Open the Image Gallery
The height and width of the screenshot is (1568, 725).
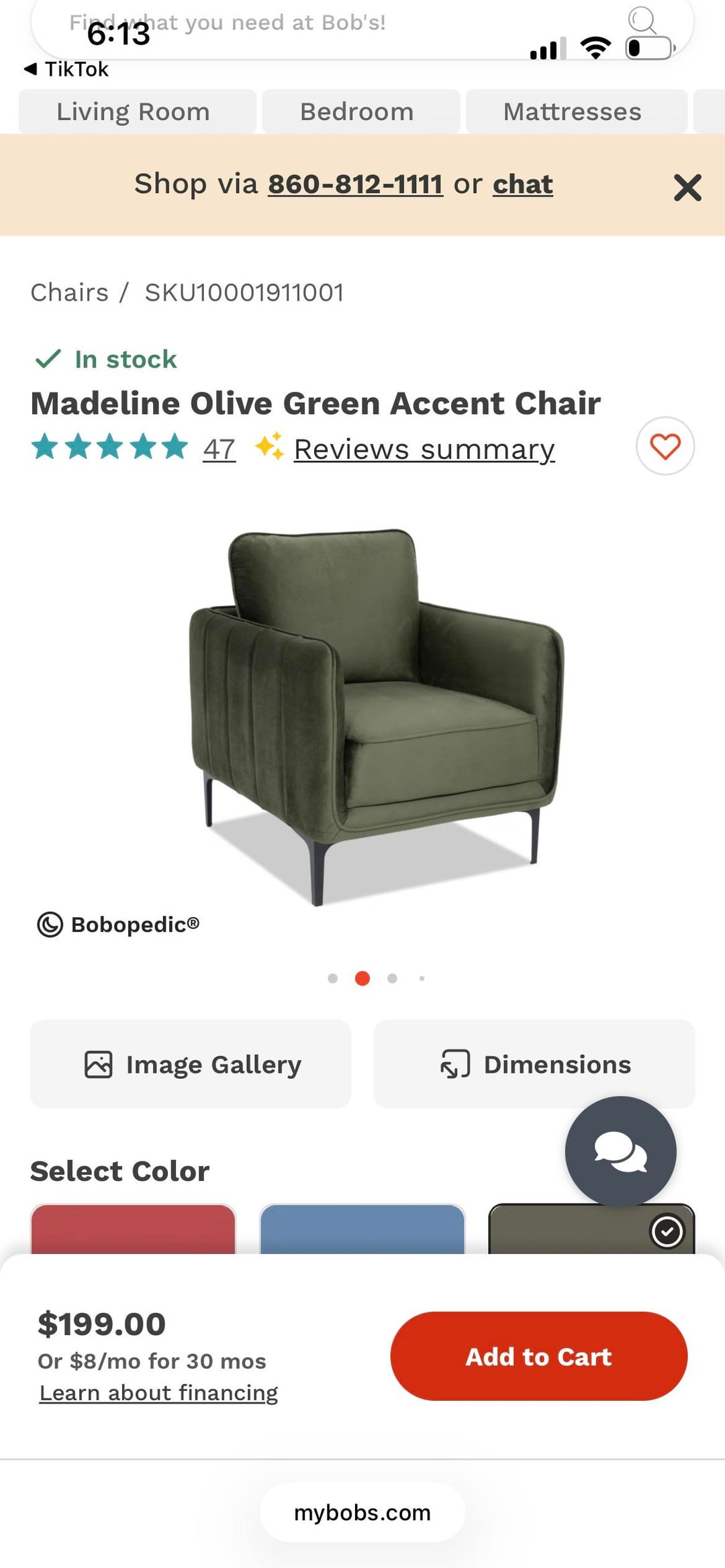(x=191, y=1064)
